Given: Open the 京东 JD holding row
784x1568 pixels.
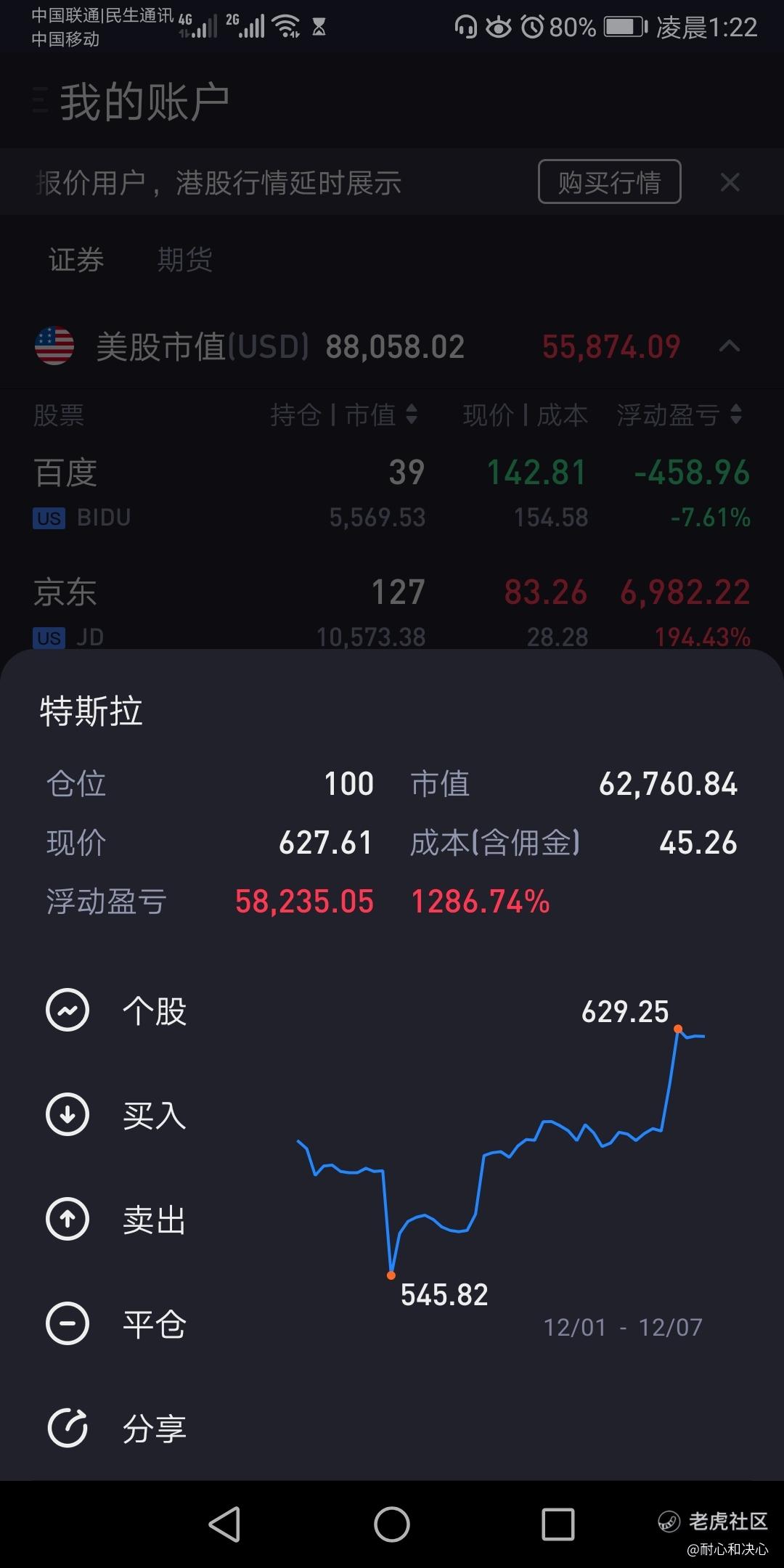Looking at the screenshot, I should pos(392,611).
